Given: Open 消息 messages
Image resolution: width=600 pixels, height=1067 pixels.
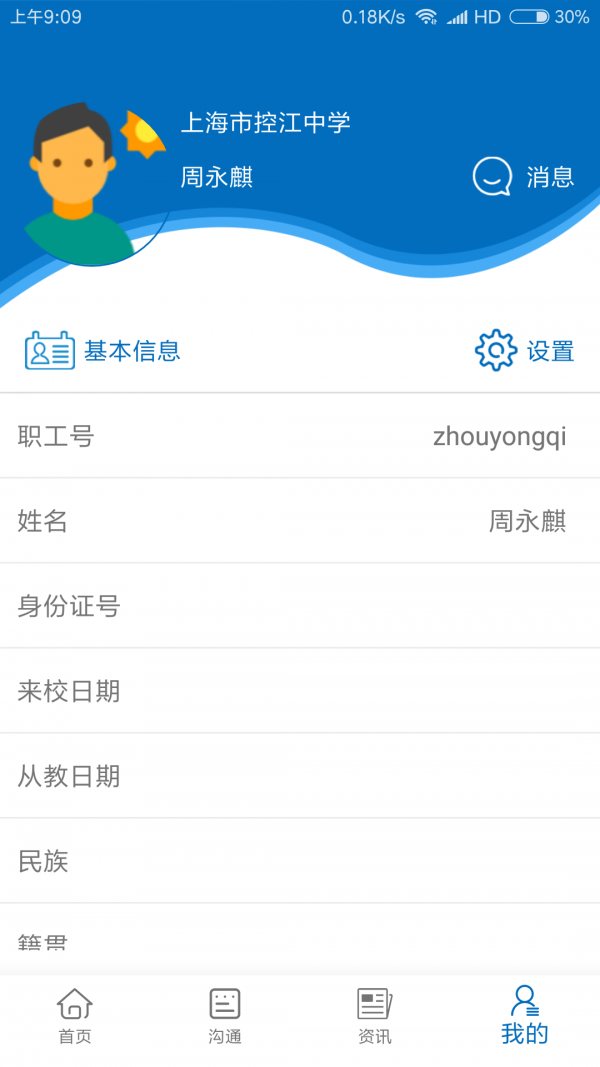Looking at the screenshot, I should [523, 177].
